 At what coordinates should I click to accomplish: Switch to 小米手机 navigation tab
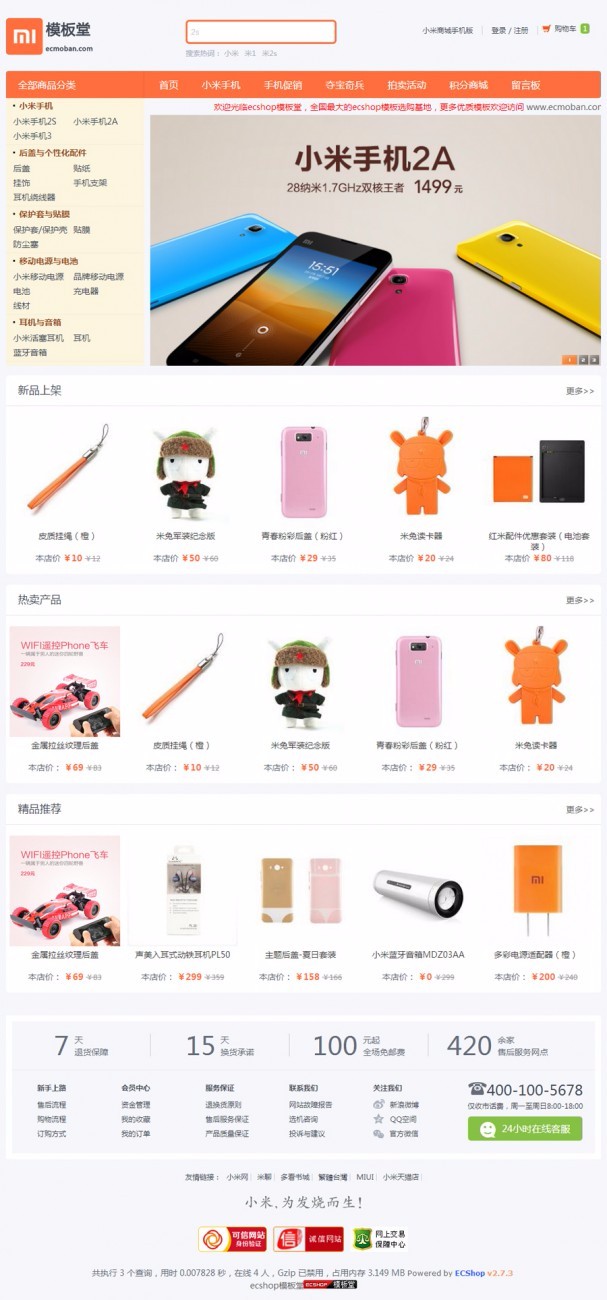point(220,85)
